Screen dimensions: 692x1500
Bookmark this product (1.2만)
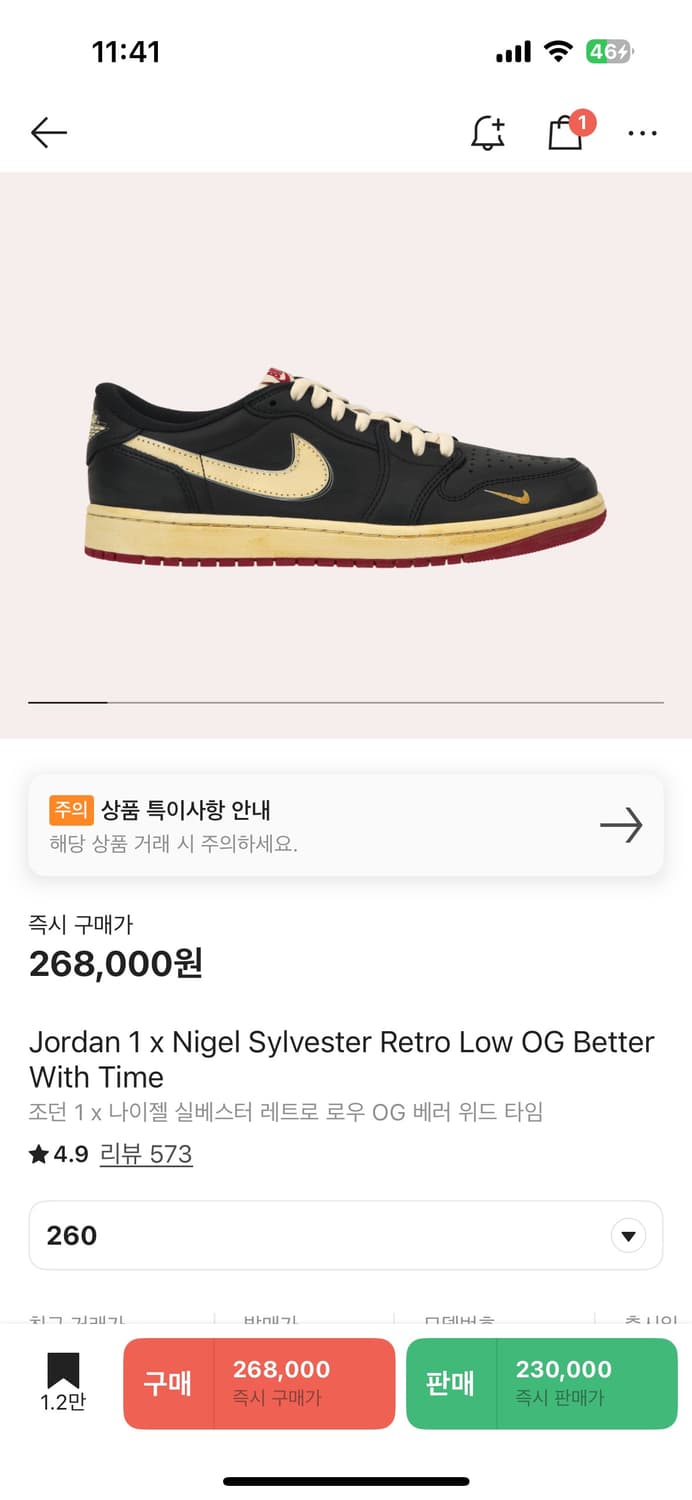pyautogui.click(x=63, y=1382)
